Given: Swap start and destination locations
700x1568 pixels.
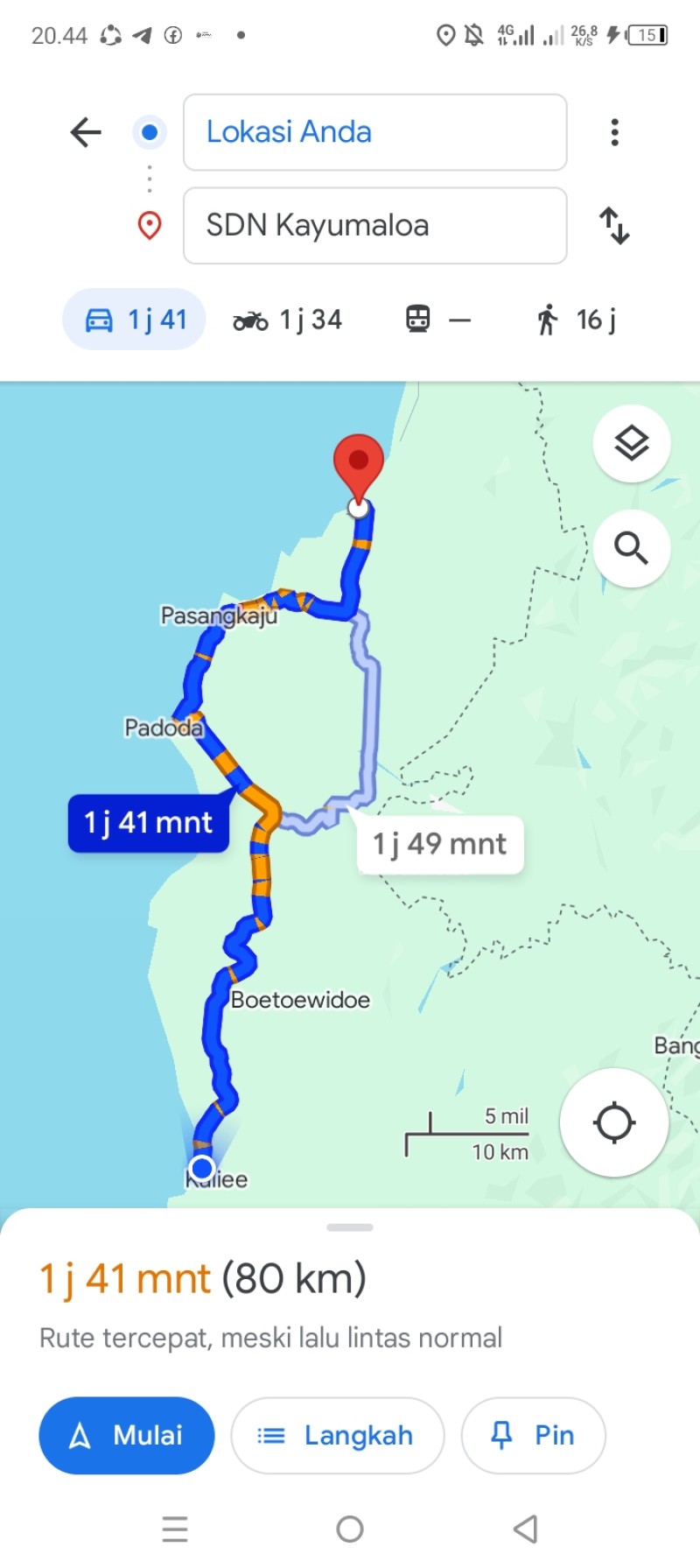Looking at the screenshot, I should [x=614, y=225].
